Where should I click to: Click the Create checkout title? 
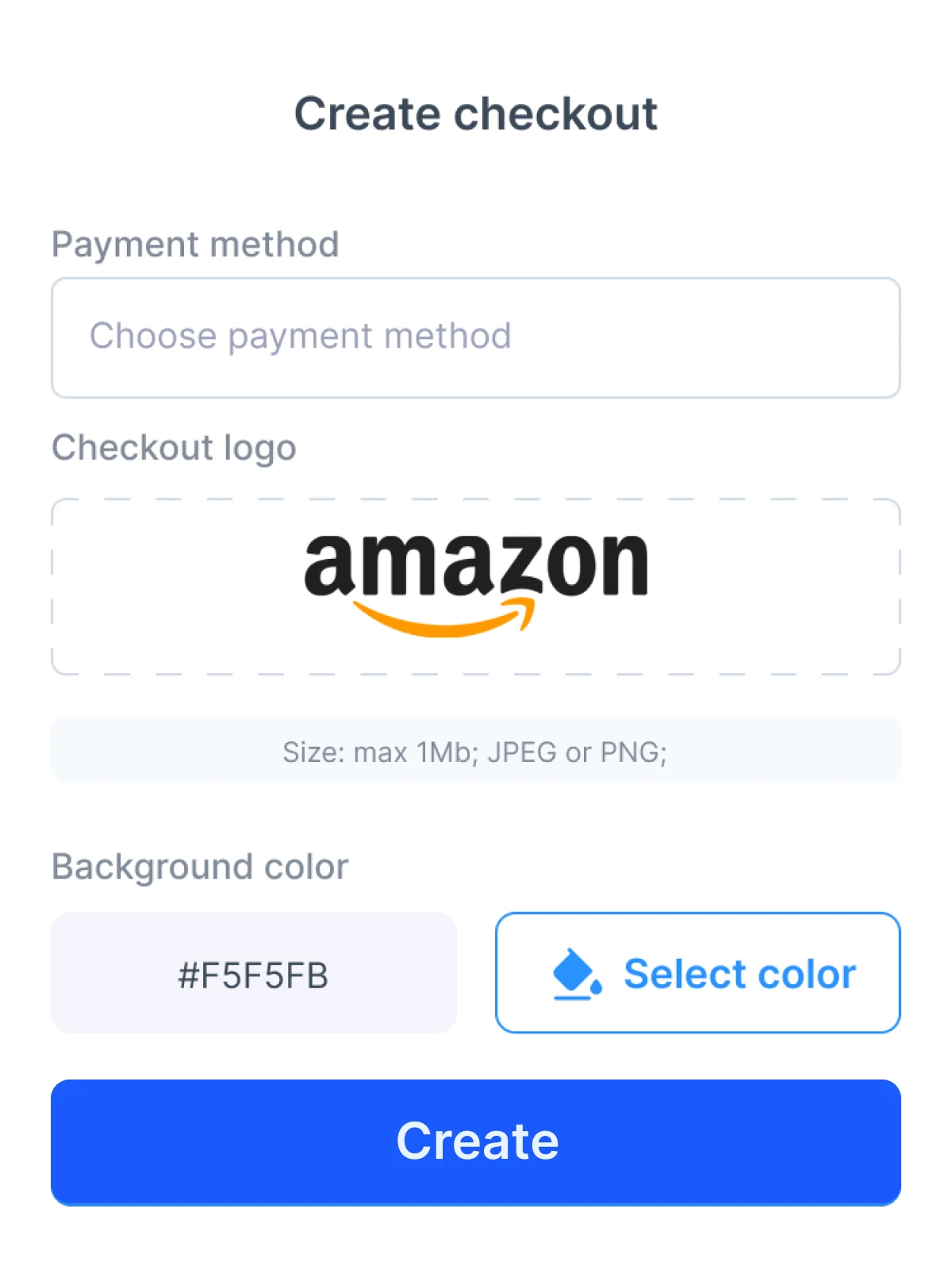[x=475, y=113]
